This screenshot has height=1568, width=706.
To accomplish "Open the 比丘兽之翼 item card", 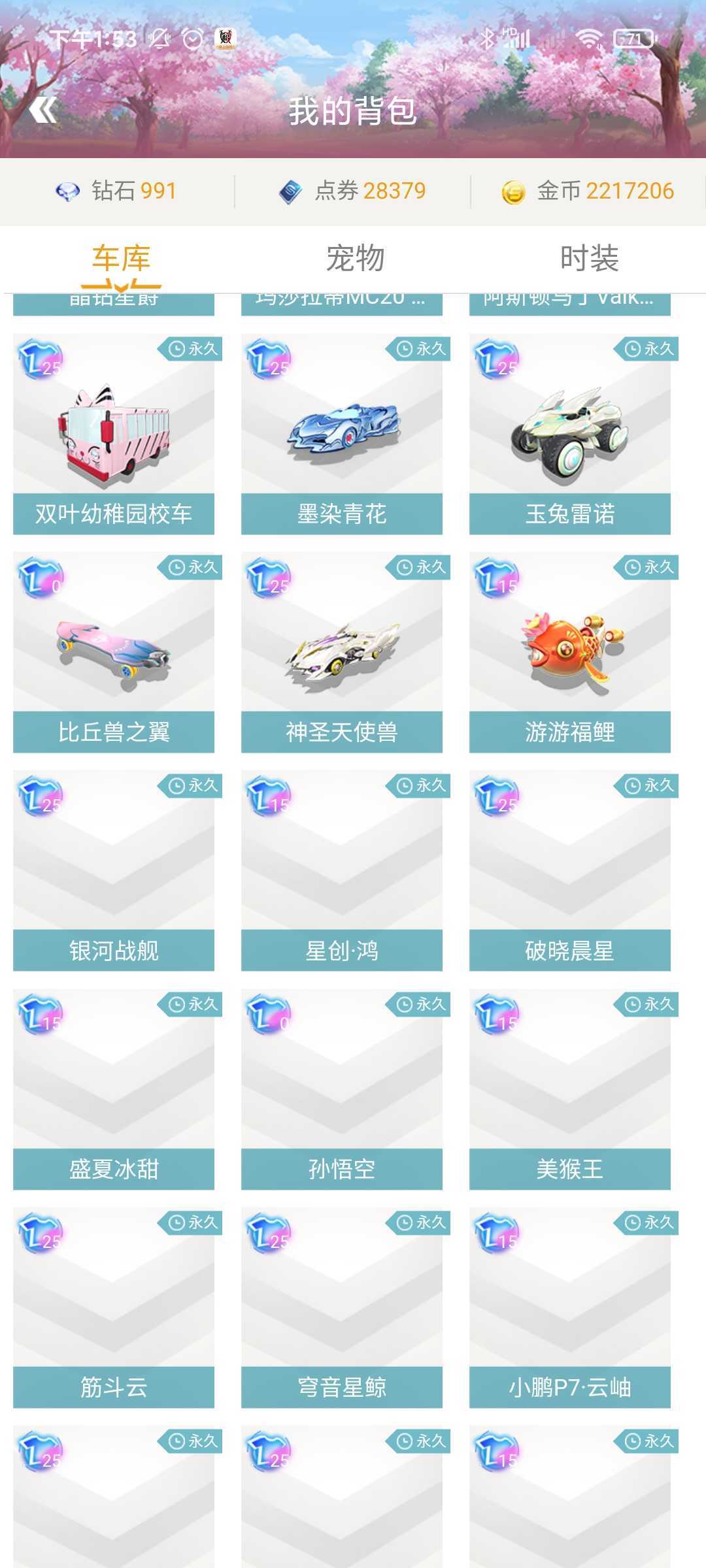I will pos(114,652).
